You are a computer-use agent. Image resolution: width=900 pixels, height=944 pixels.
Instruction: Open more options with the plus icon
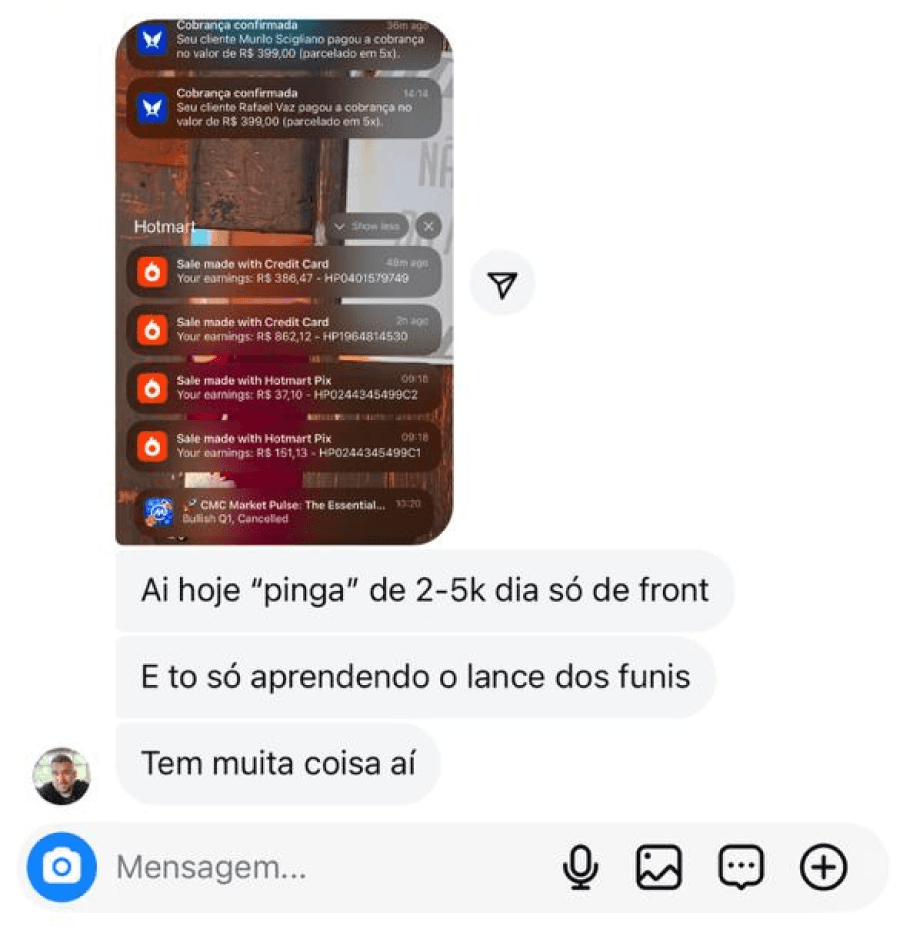tap(824, 868)
